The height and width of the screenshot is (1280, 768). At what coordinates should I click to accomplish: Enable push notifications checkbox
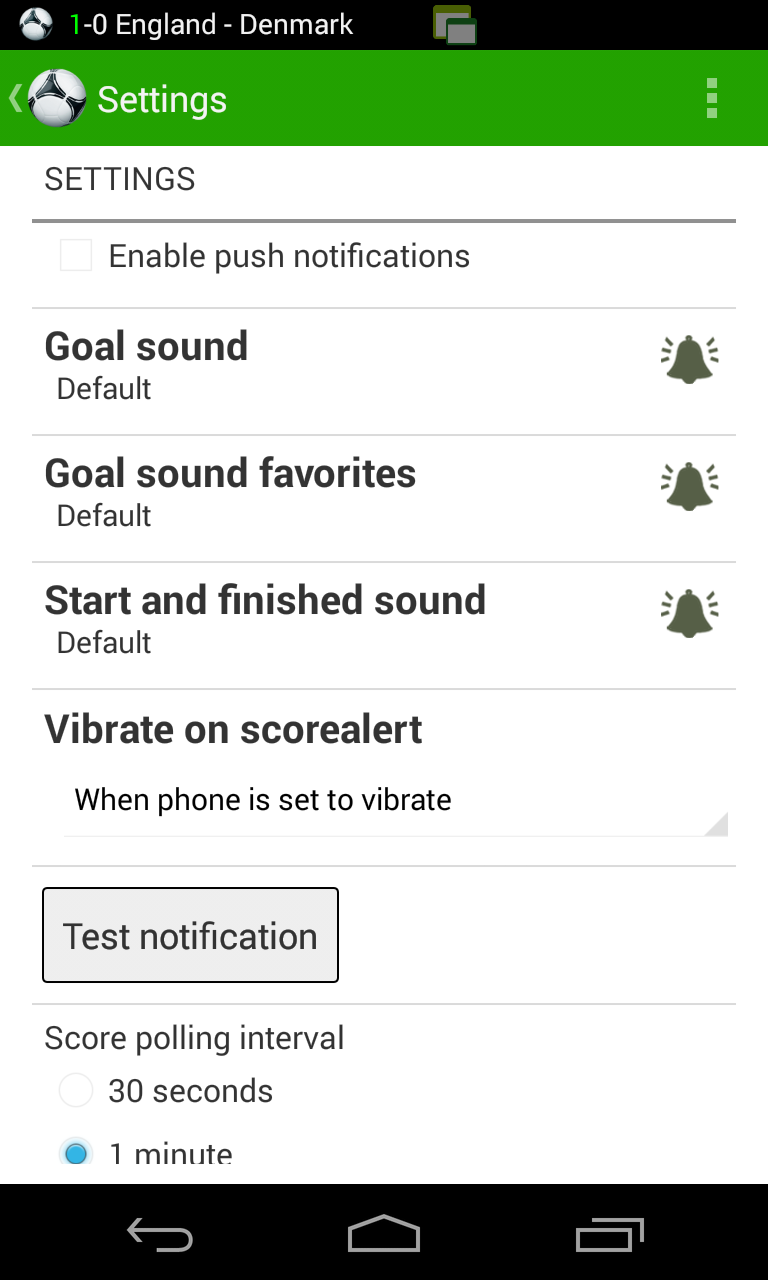76,256
